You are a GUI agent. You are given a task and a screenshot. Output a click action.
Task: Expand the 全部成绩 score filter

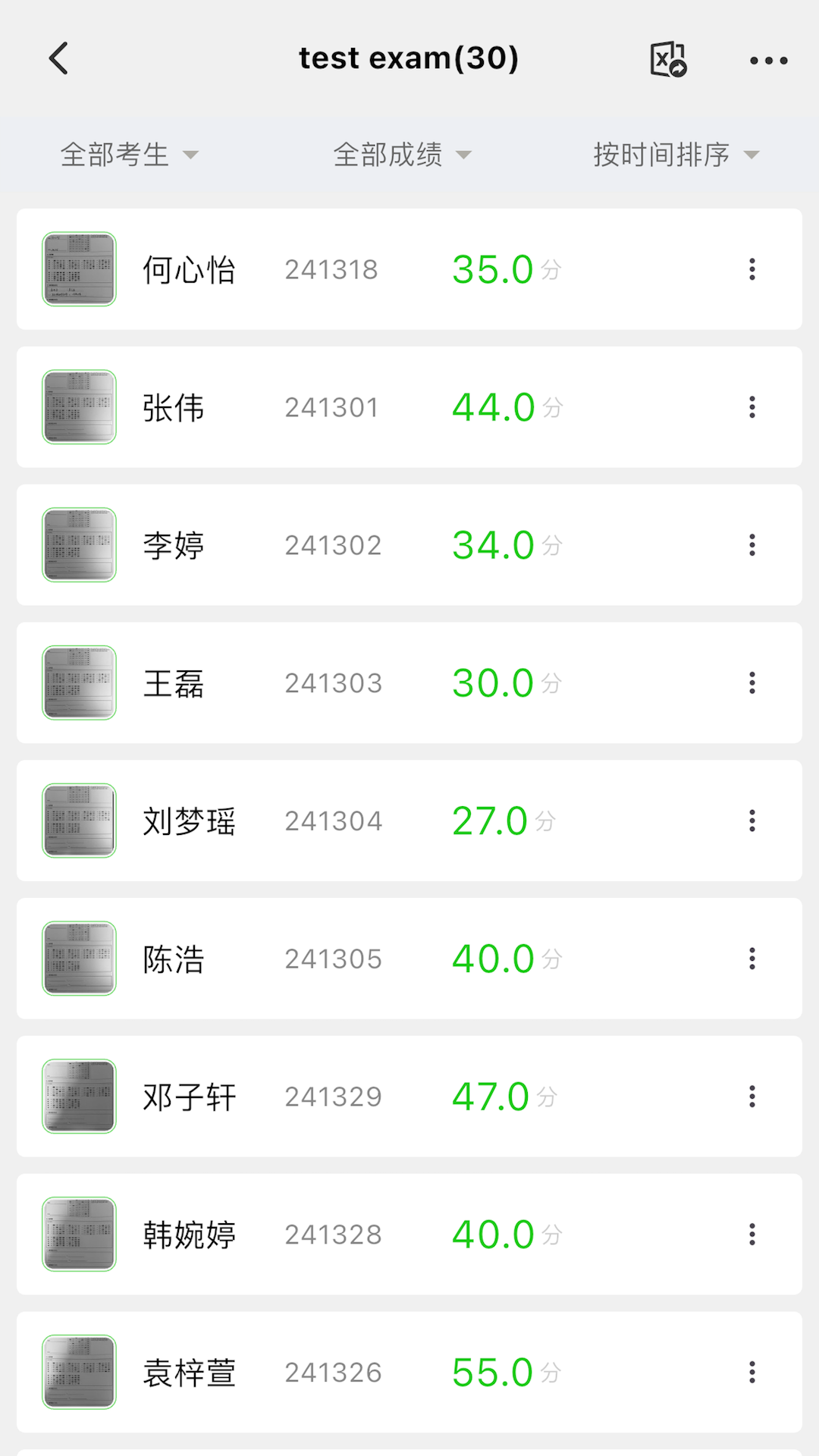[x=402, y=154]
